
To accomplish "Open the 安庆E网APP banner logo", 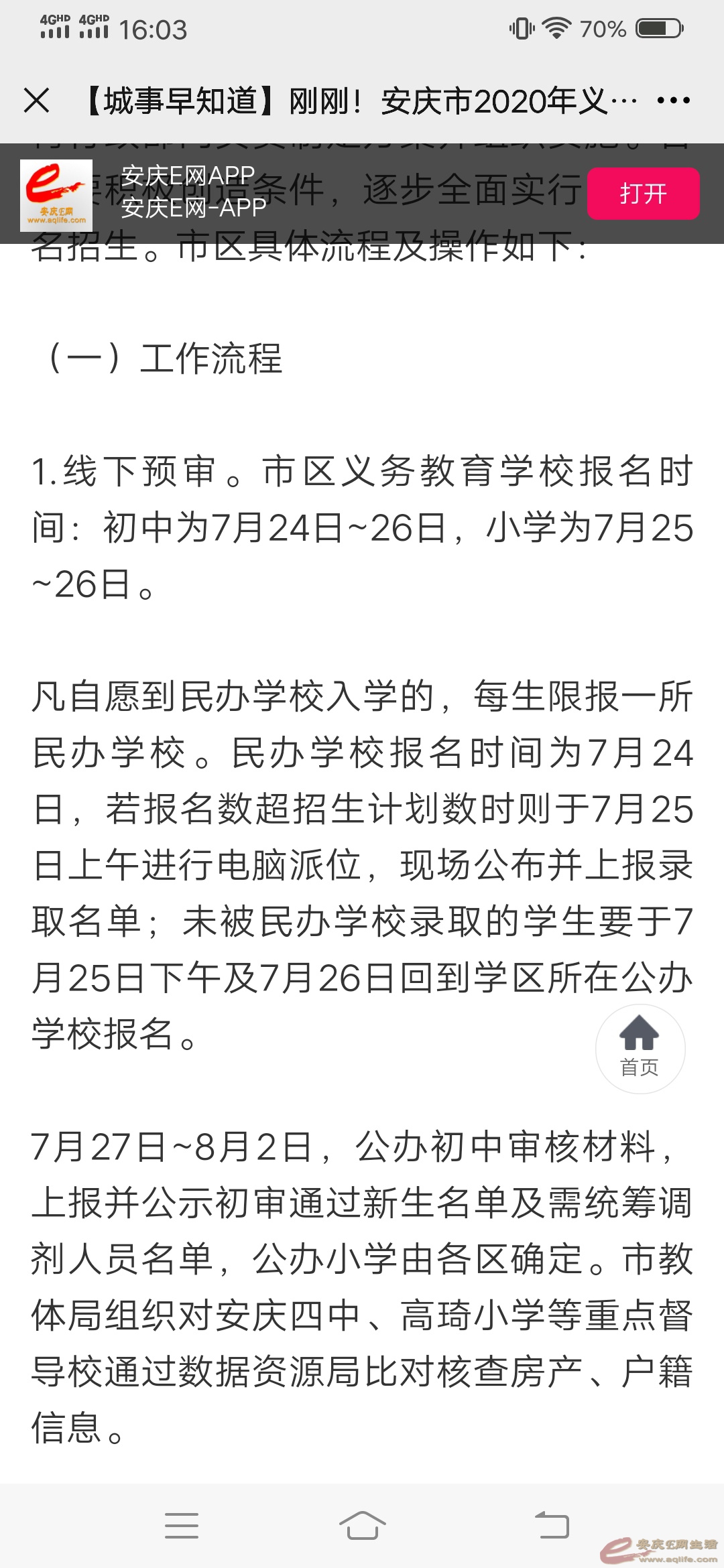I will pos(56,195).
